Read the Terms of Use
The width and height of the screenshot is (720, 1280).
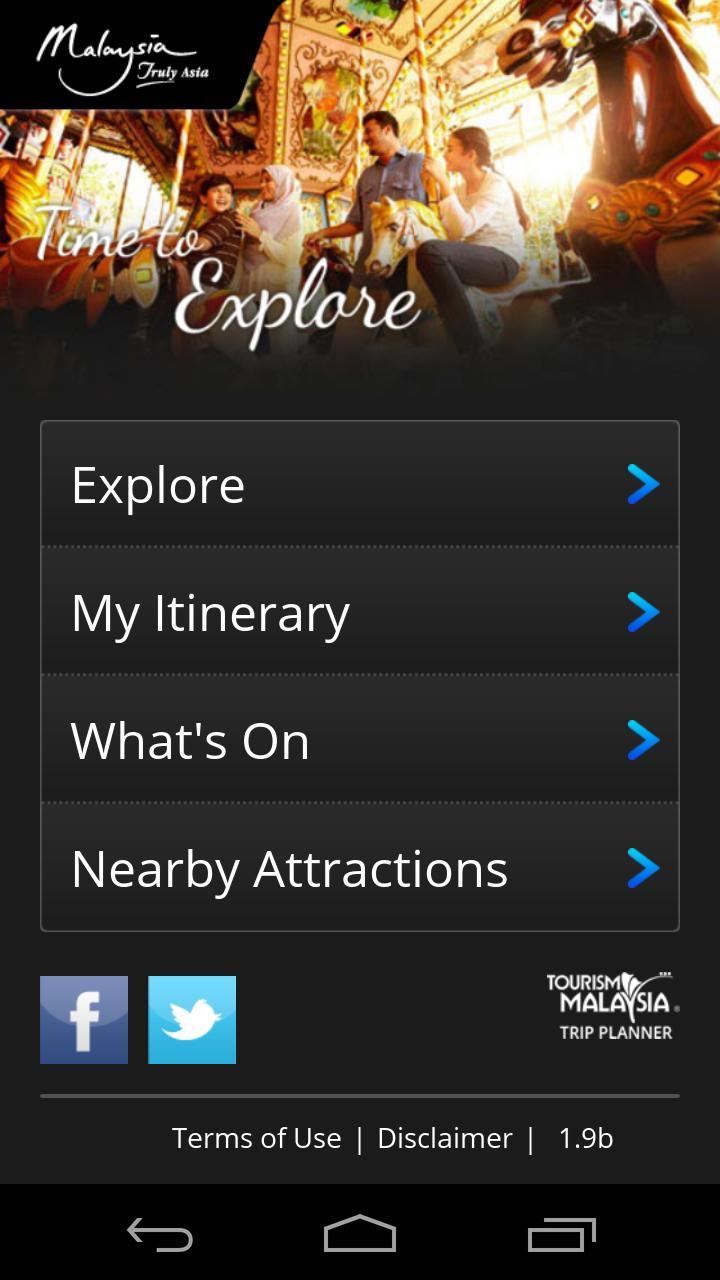pos(256,1138)
